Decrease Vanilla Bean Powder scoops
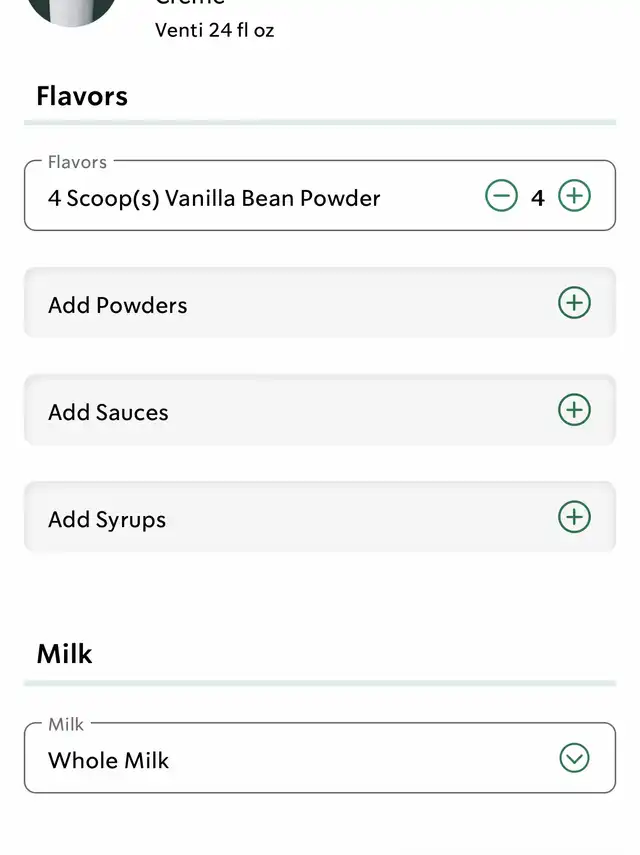The height and width of the screenshot is (855, 640). [x=501, y=196]
